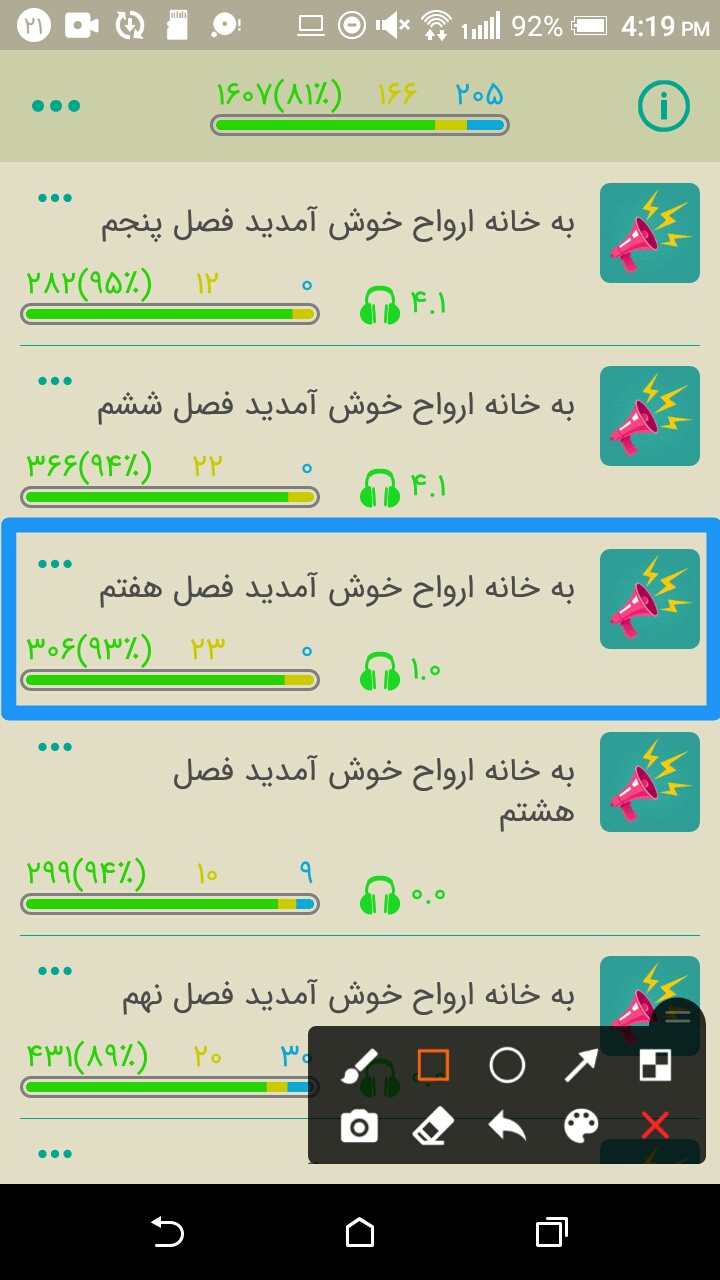Open the color palette picker
Image resolution: width=720 pixels, height=1280 pixels.
[x=581, y=1127]
